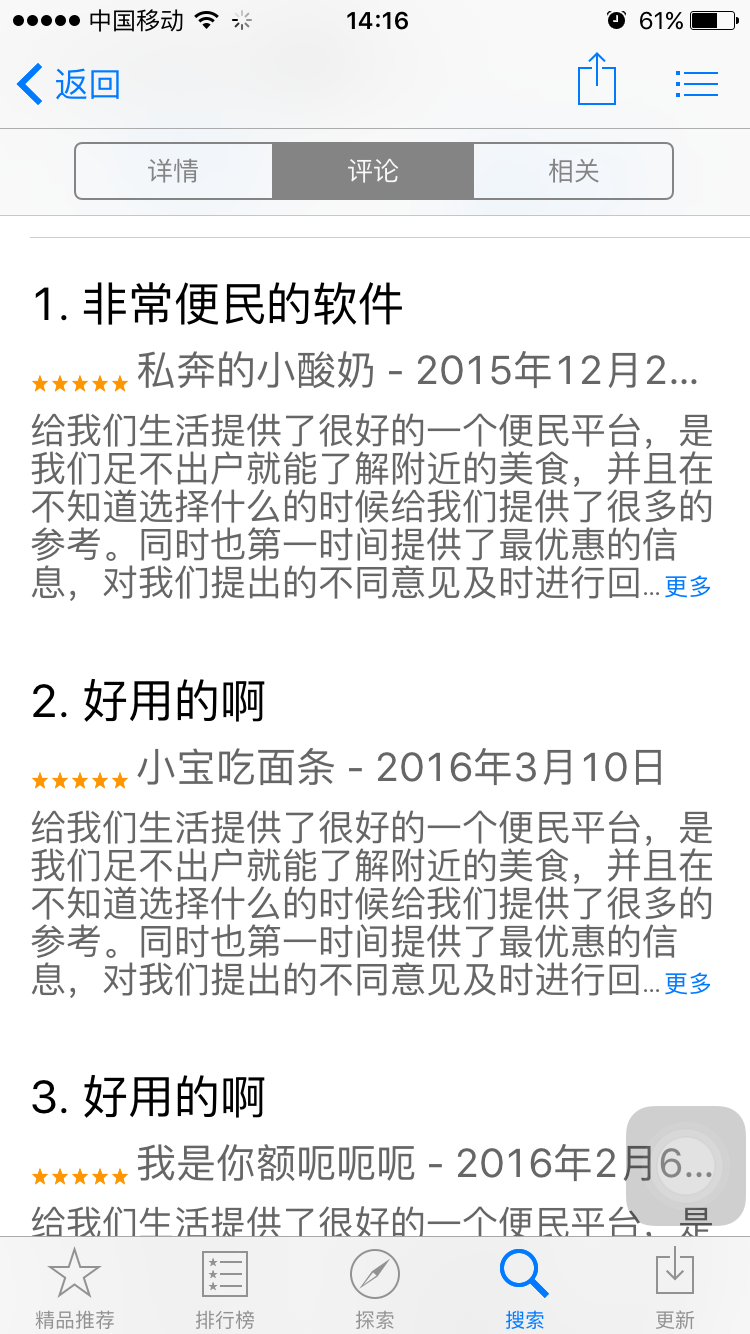This screenshot has width=750, height=1334.
Task: Select the 评论 segment
Action: pyautogui.click(x=373, y=171)
